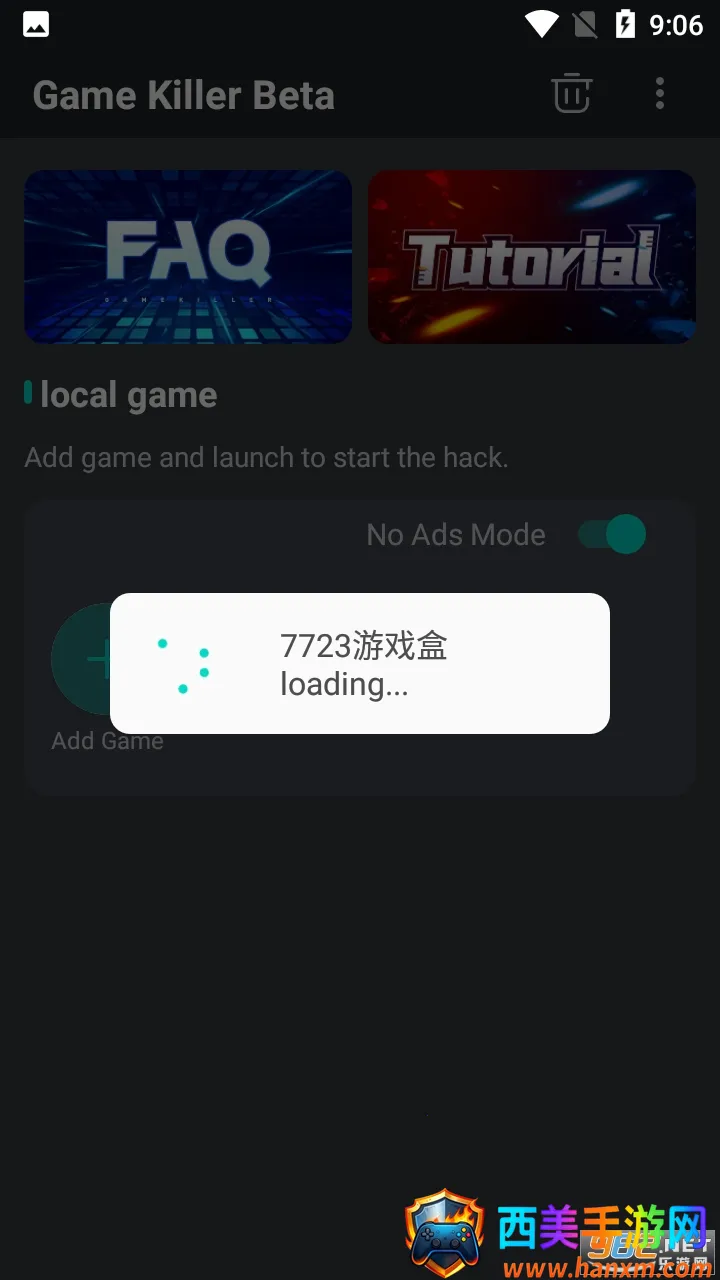Open the FAQ banner
The image size is (720, 1280).
tap(188, 257)
